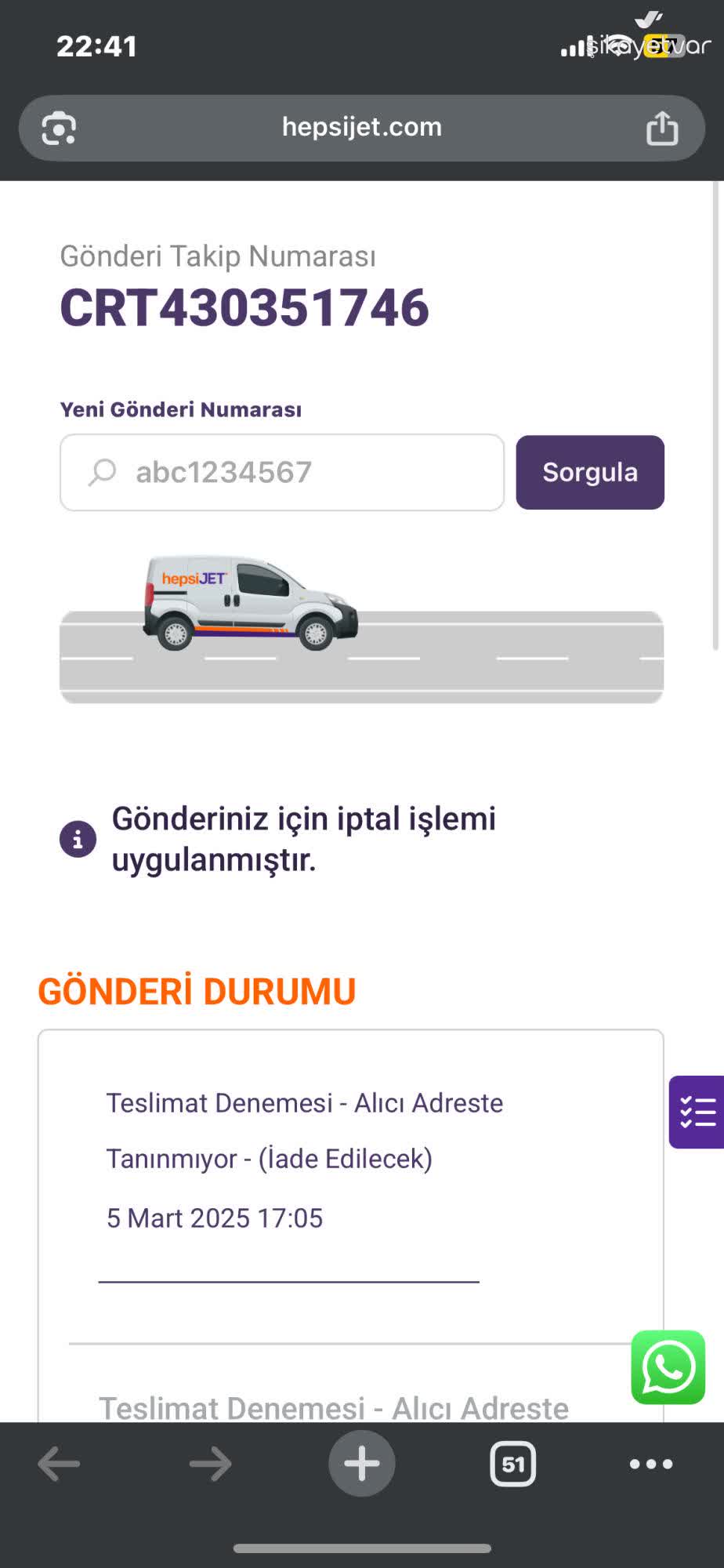Tap the abc1234567 shipment number field

pos(282,471)
